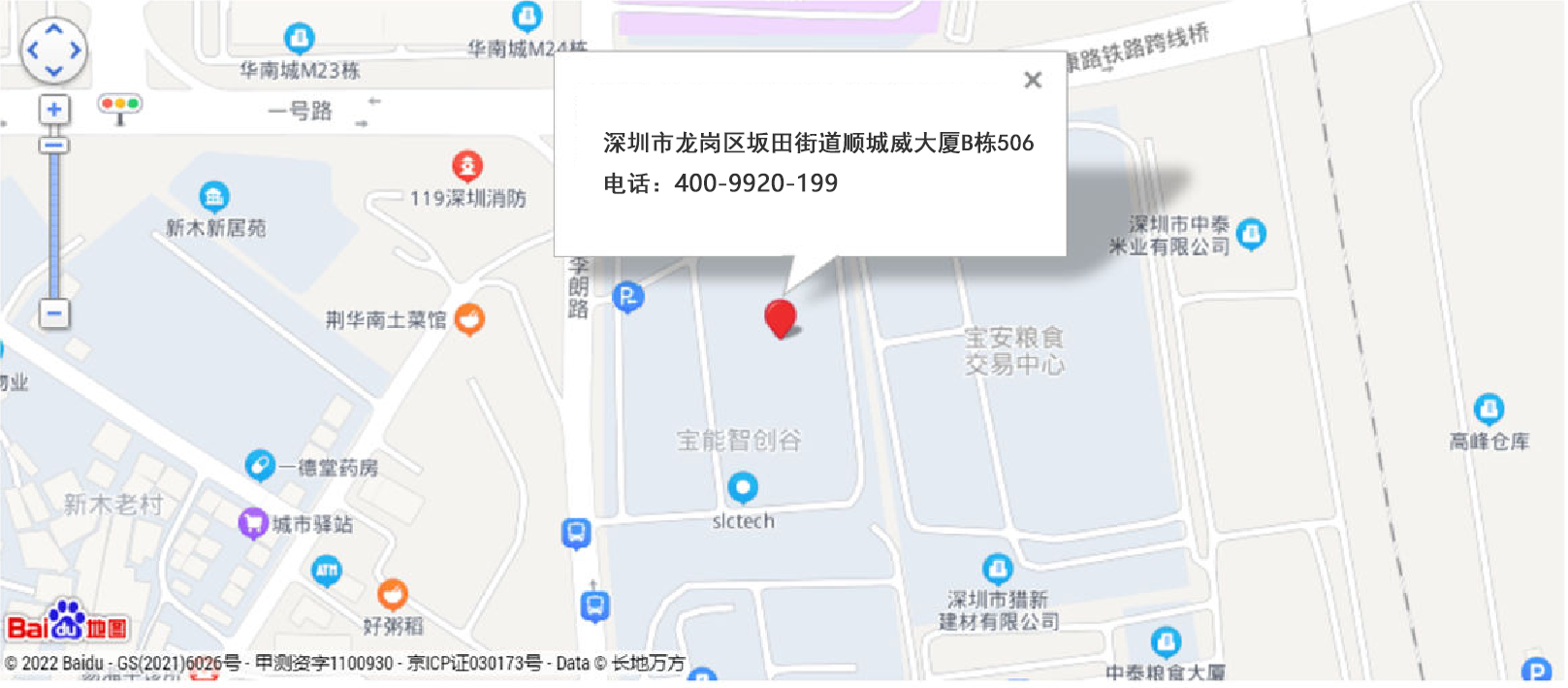Select the 荆华南土菜馆 restaurant marker
Image resolution: width=1568 pixels, height=688 pixels.
[x=469, y=318]
